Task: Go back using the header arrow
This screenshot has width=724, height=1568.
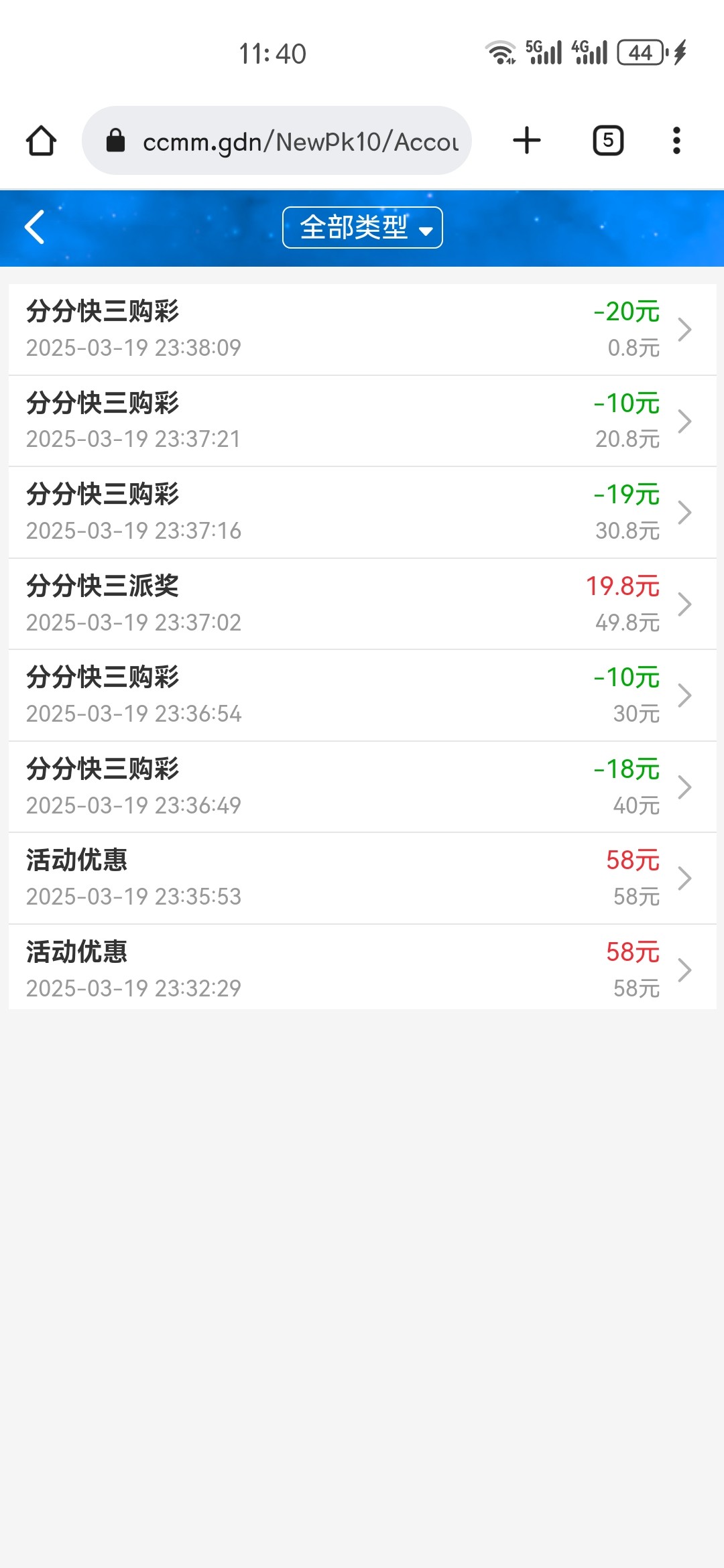Action: pos(35,227)
